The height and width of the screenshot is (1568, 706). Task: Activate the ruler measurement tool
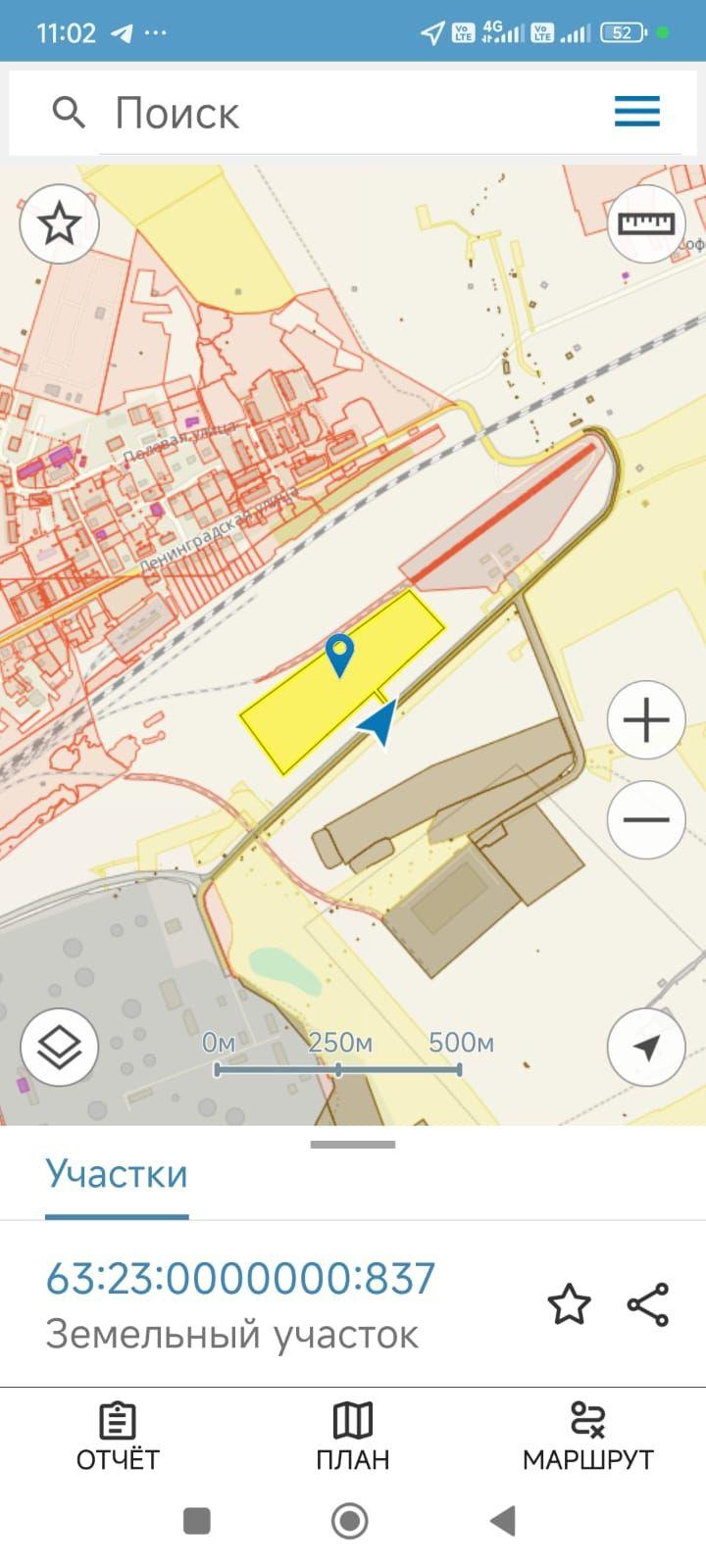click(646, 224)
